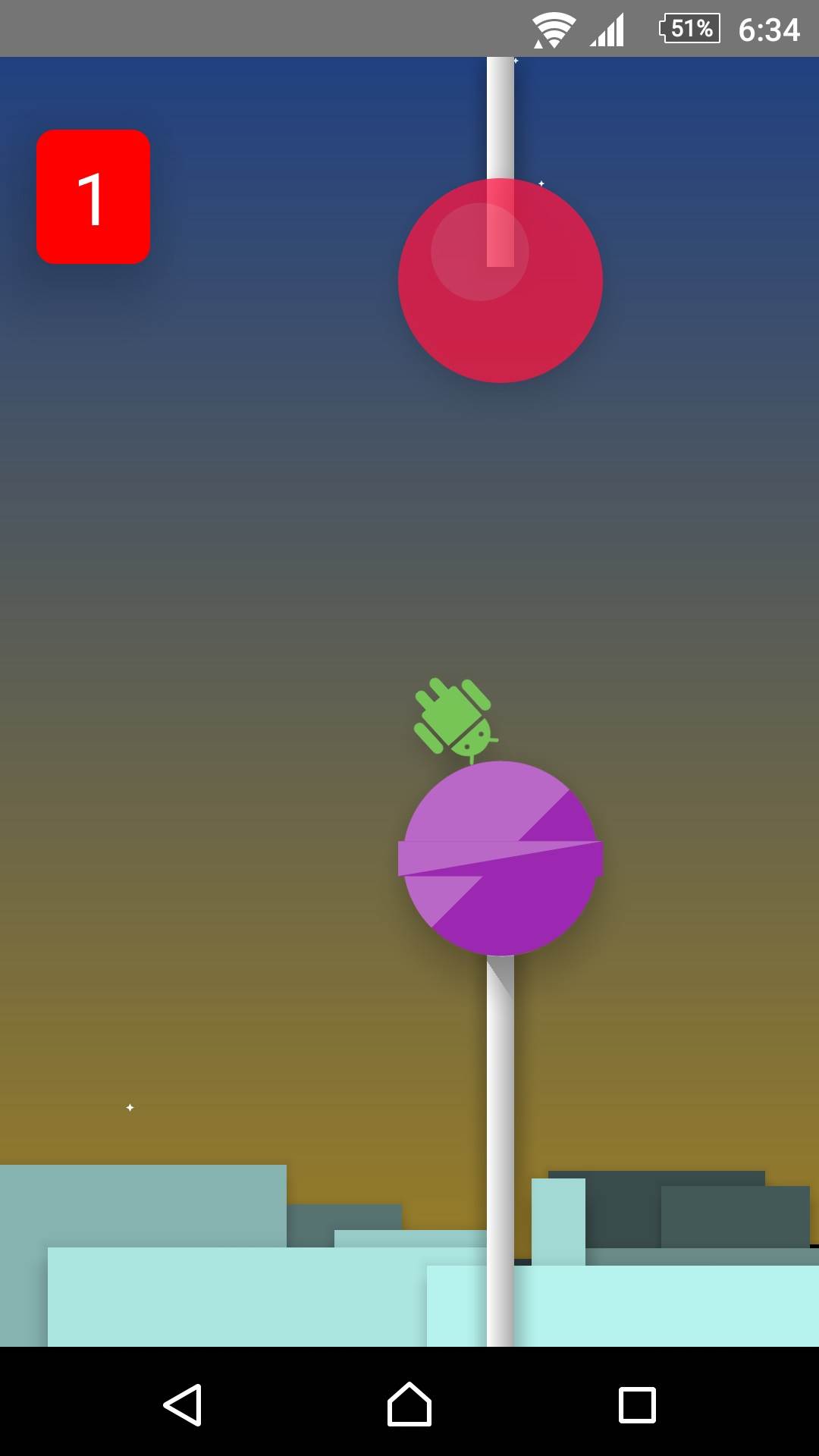Tap the red score badge showing 1

pyautogui.click(x=93, y=196)
